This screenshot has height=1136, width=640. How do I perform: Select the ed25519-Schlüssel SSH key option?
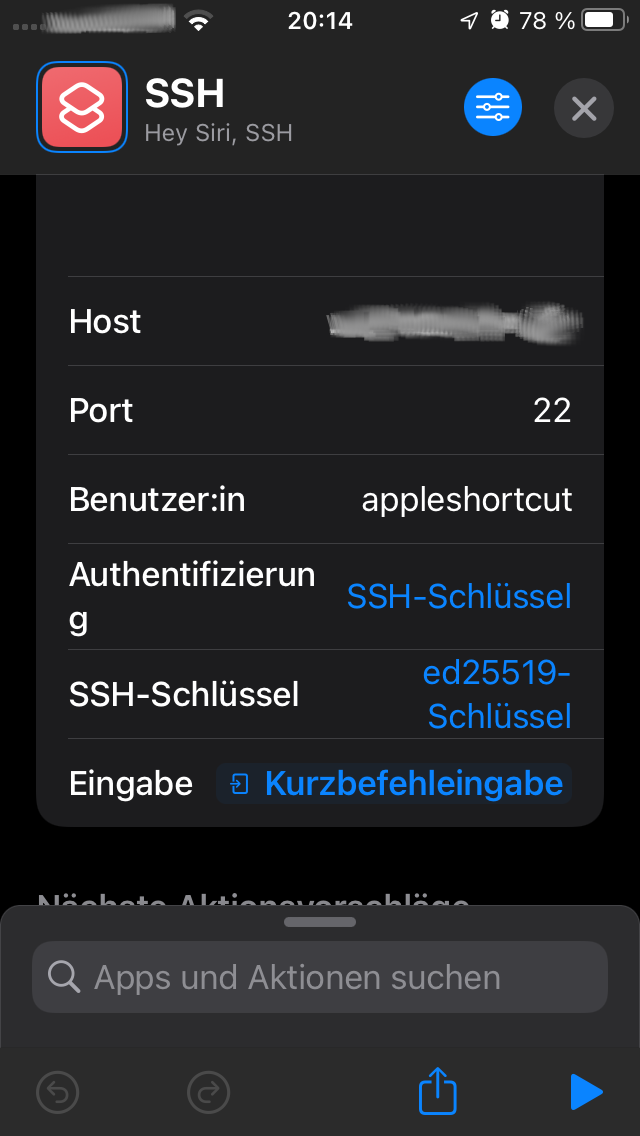(496, 695)
